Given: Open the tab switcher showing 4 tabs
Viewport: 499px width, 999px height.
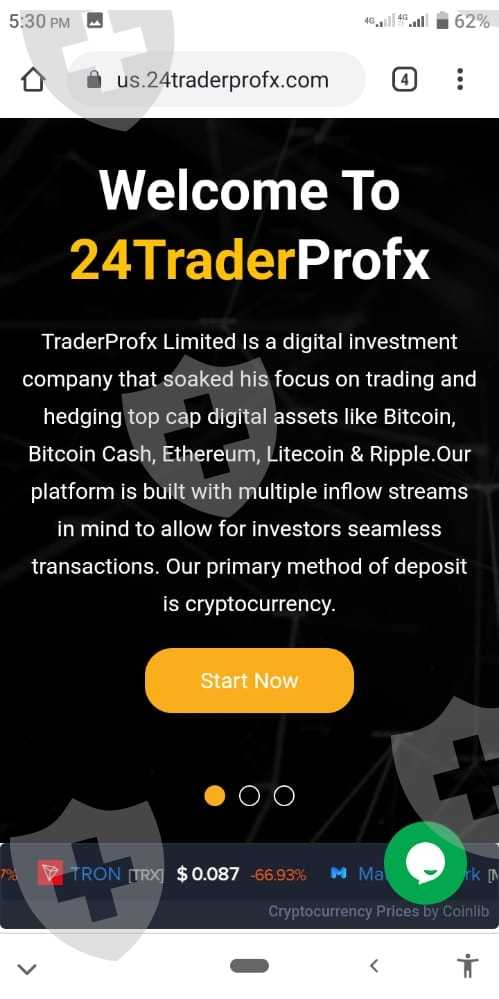Looking at the screenshot, I should [404, 80].
